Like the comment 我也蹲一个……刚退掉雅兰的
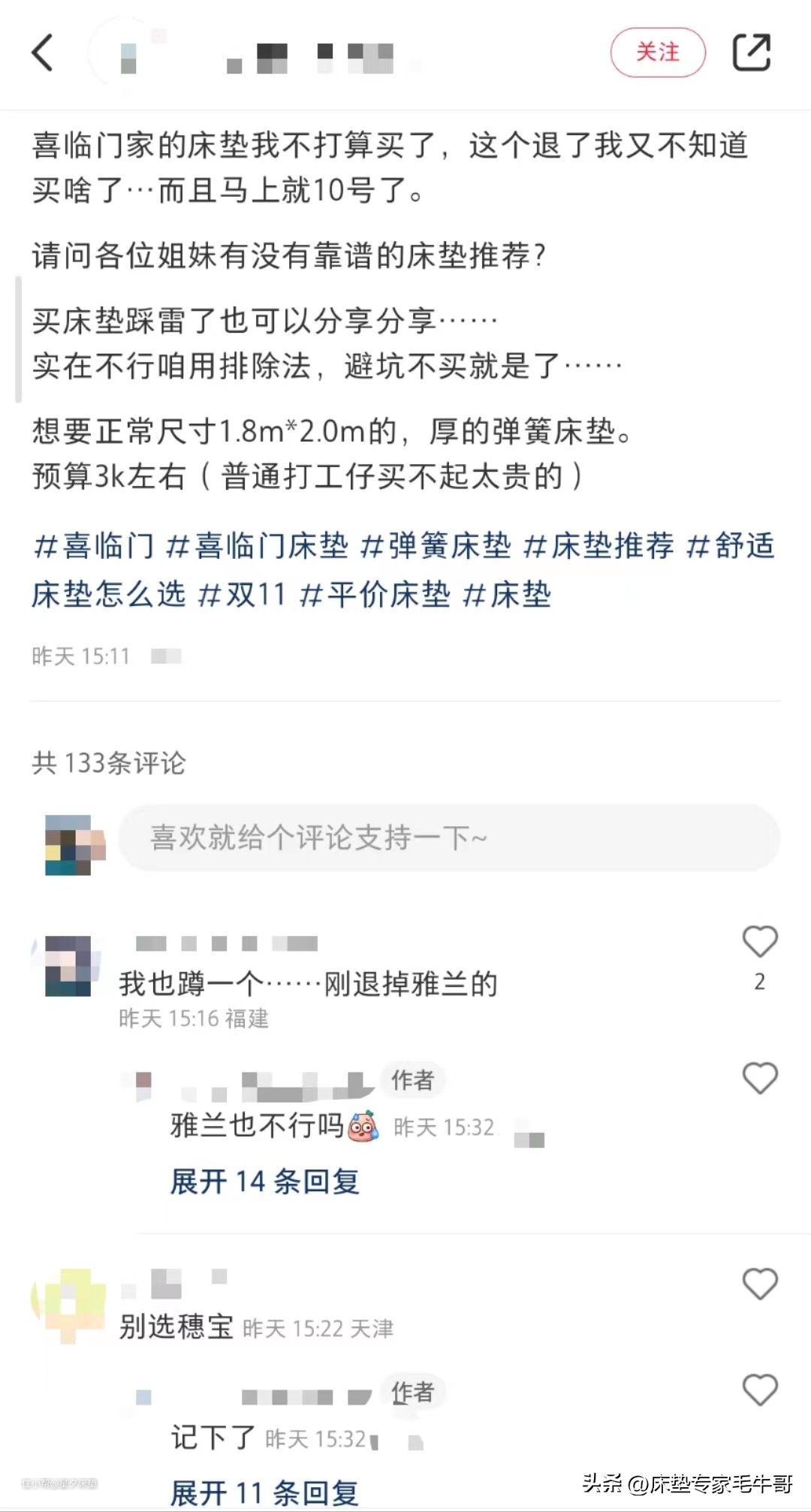Screen dimensions: 811x1512 pyautogui.click(x=759, y=942)
